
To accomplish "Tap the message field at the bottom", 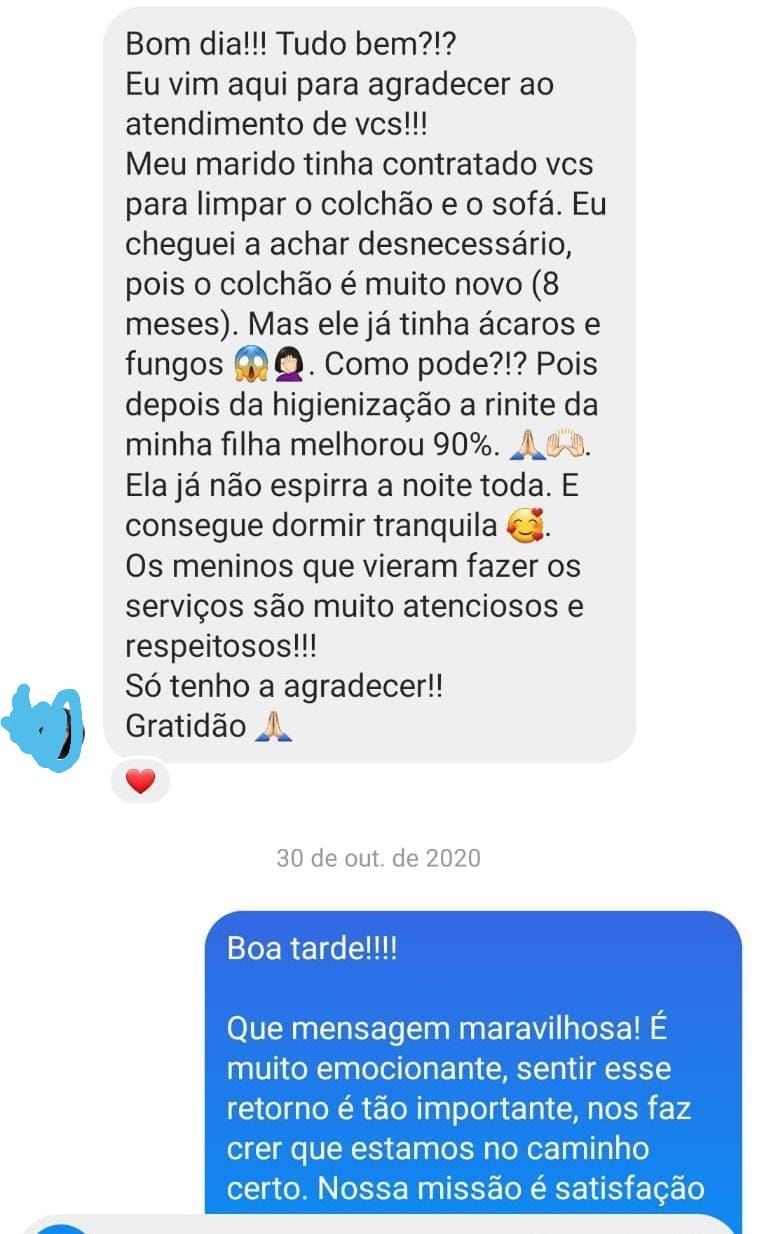I will point(380,1225).
